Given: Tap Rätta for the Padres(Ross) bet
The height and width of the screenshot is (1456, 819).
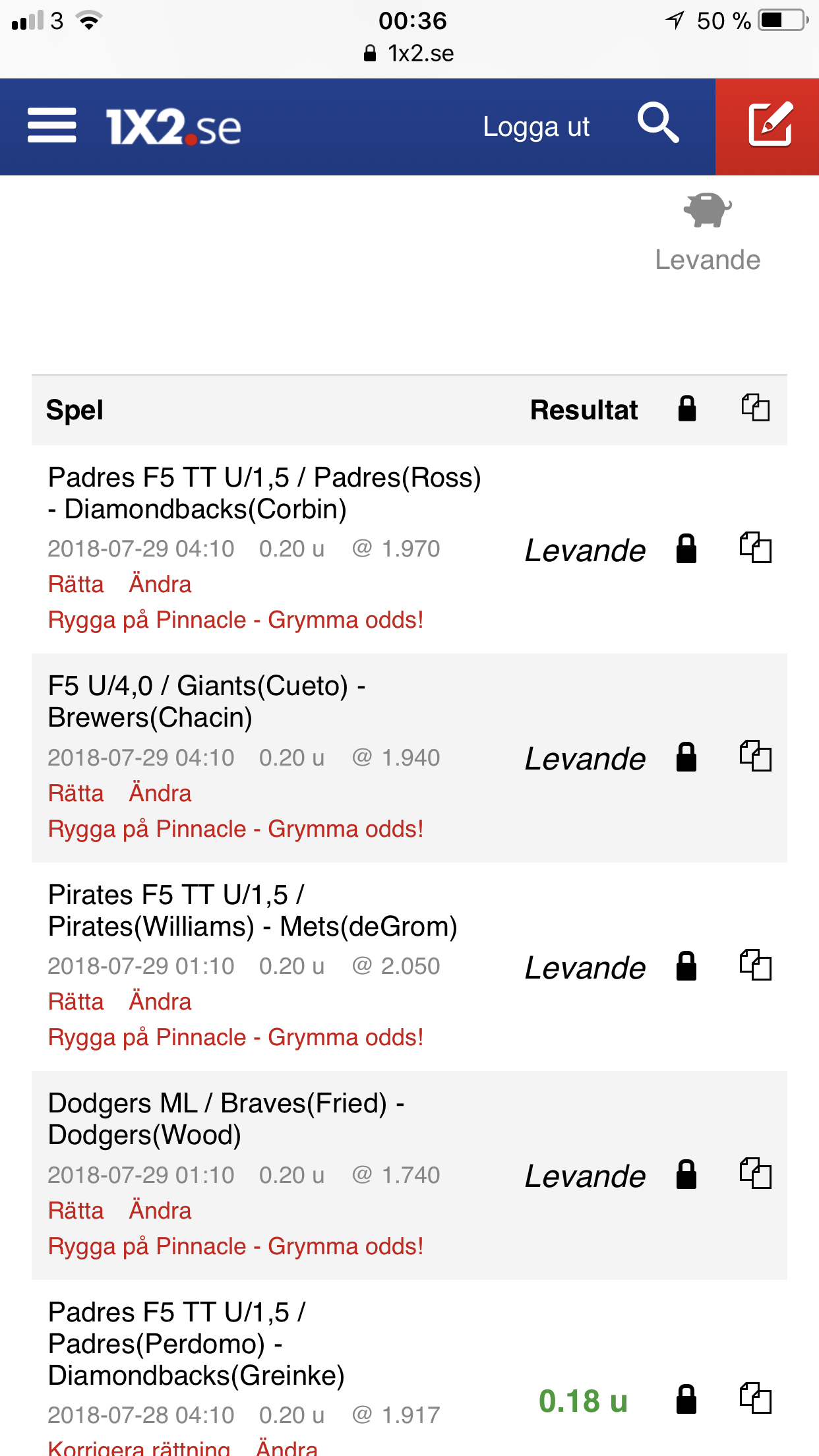Looking at the screenshot, I should (x=76, y=584).
